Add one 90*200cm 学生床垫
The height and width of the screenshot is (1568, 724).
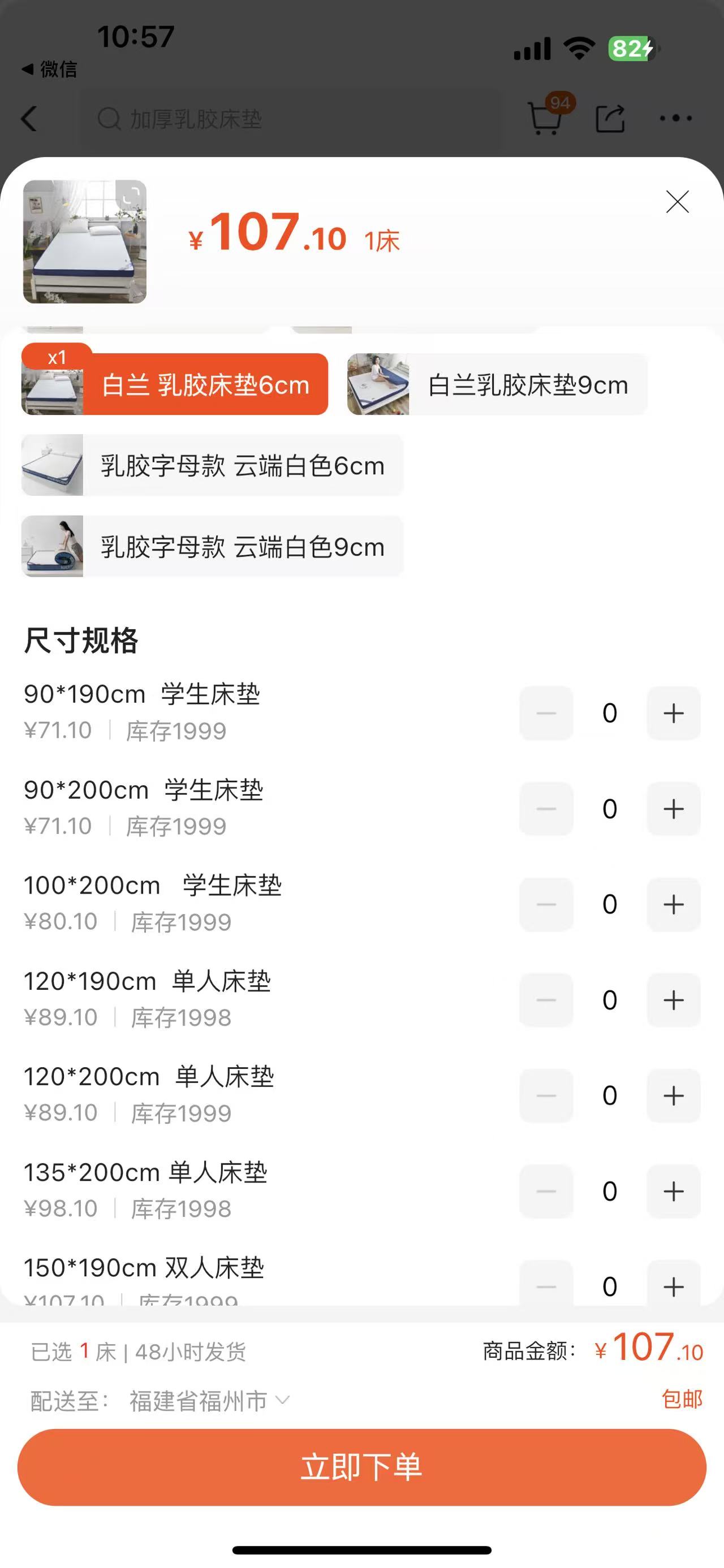pos(673,809)
